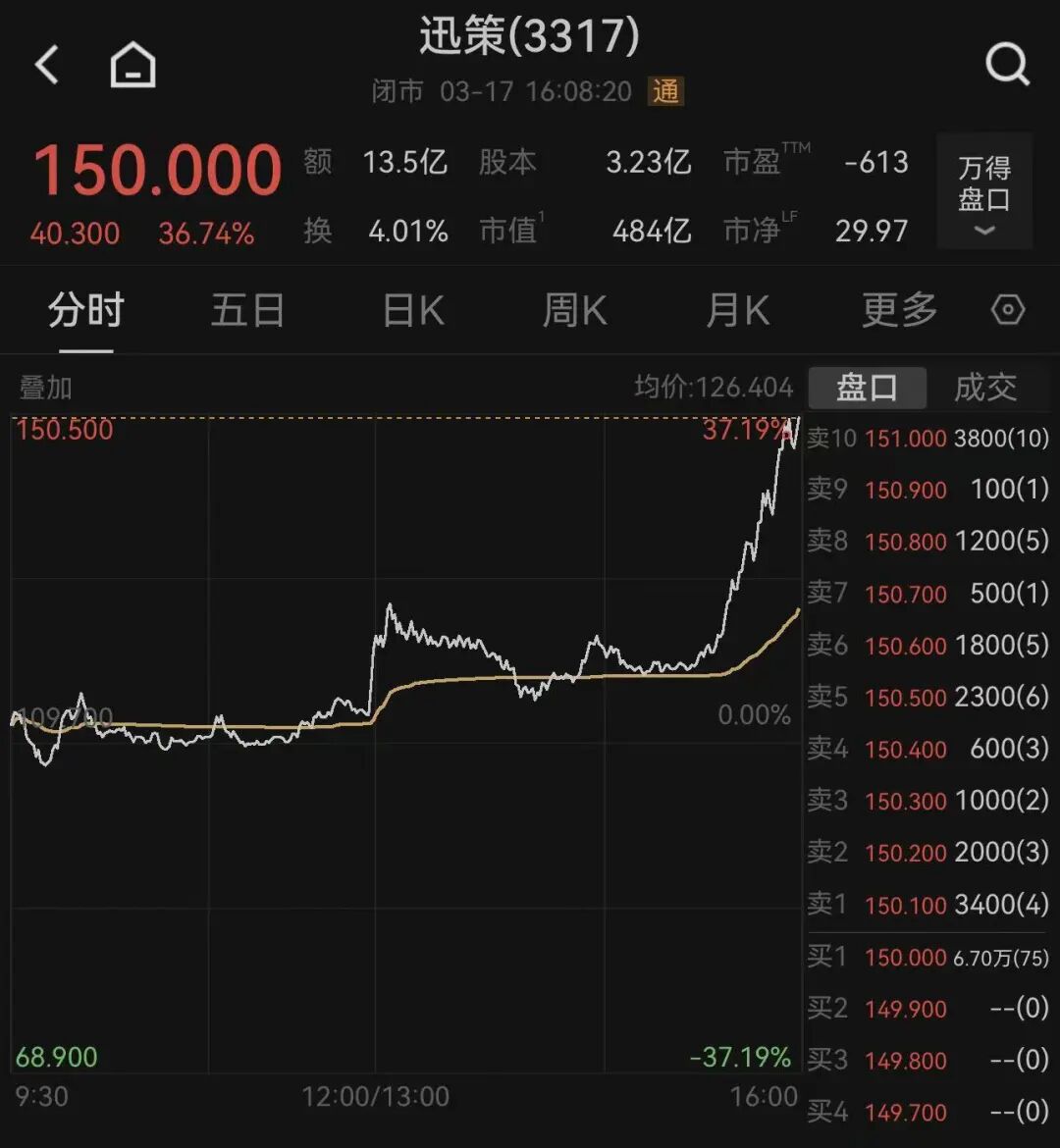The image size is (1060, 1148).
Task: Go back using the arrow icon
Action: [x=47, y=66]
